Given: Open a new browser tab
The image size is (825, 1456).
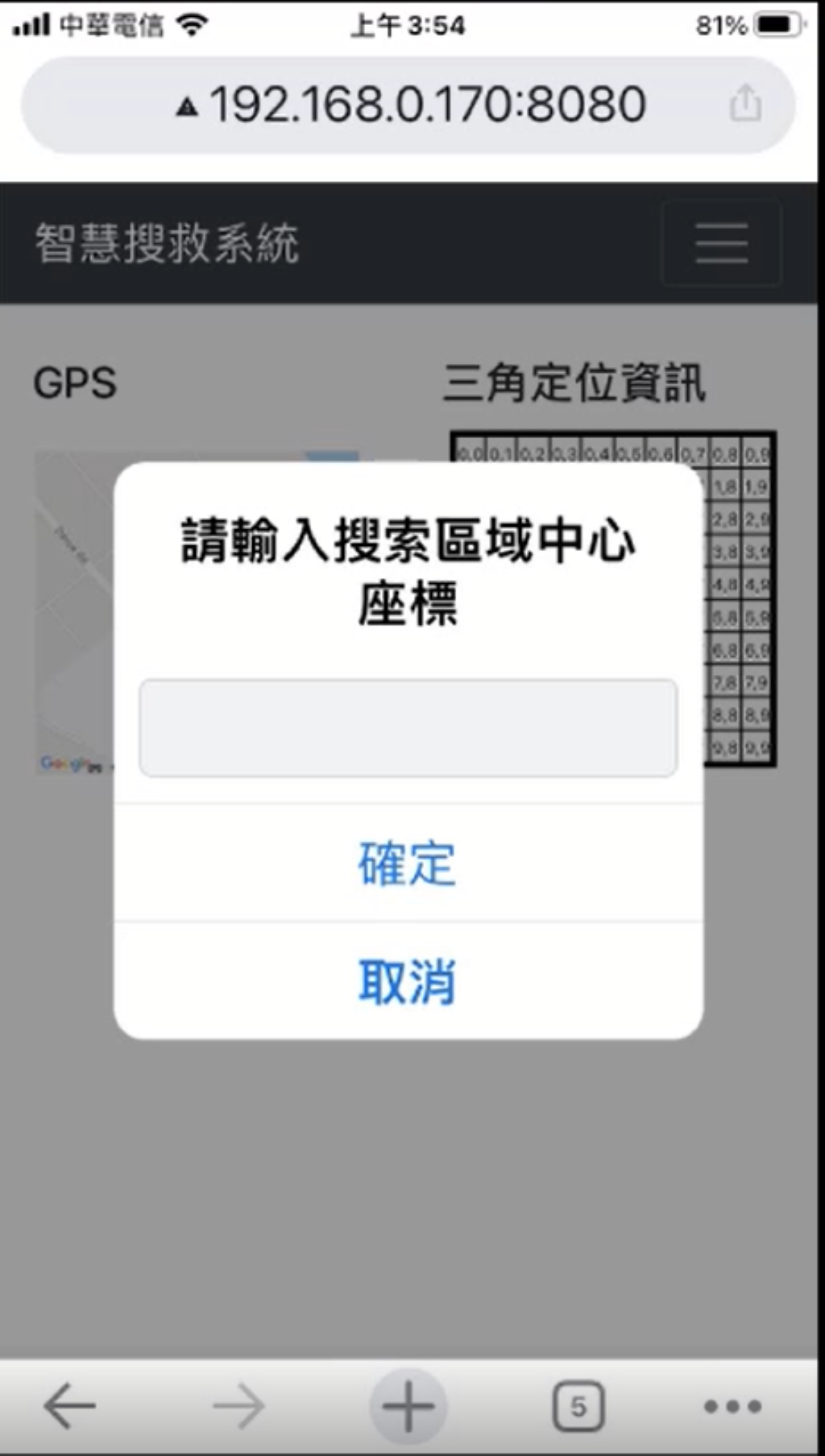Looking at the screenshot, I should (408, 1406).
